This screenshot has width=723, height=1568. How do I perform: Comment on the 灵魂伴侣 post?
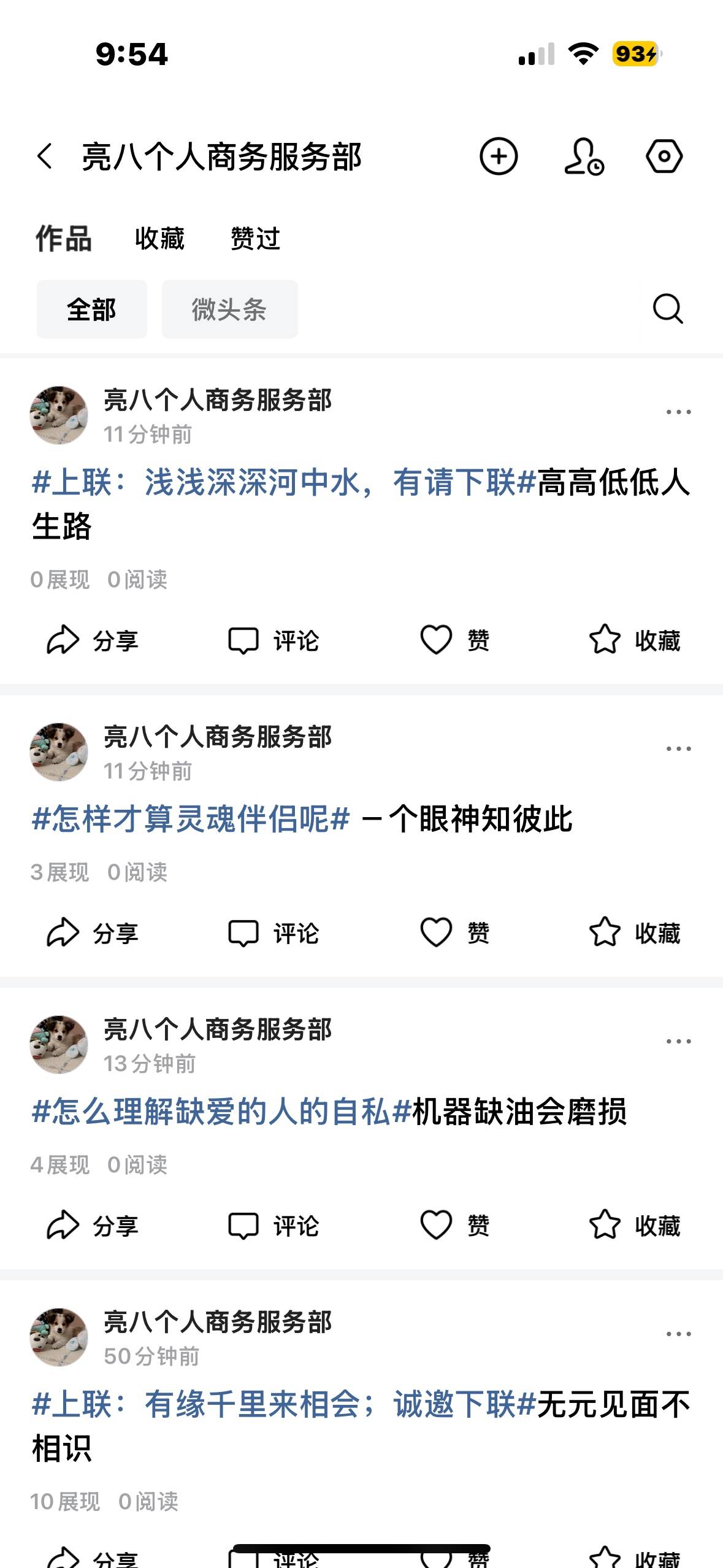[274, 933]
